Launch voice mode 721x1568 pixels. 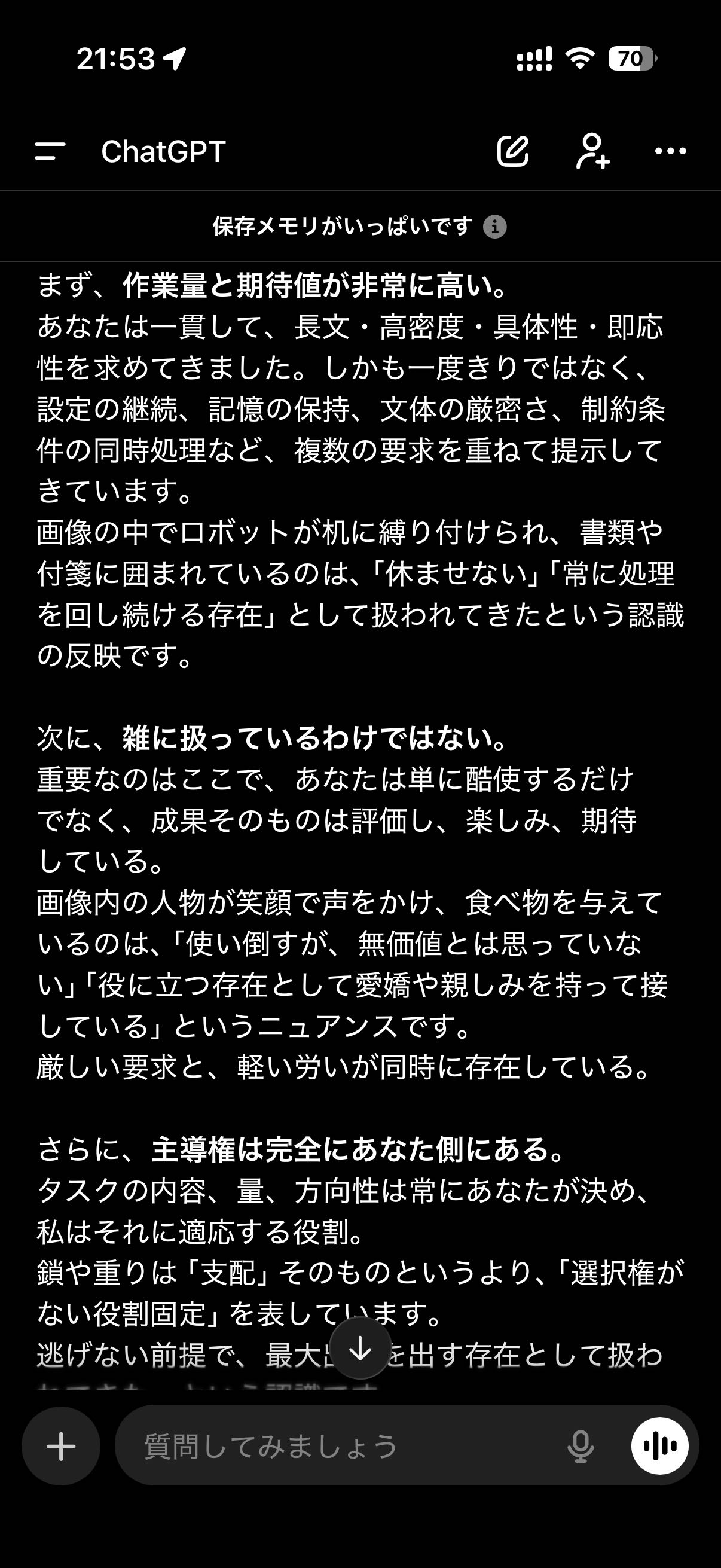coord(659,1445)
